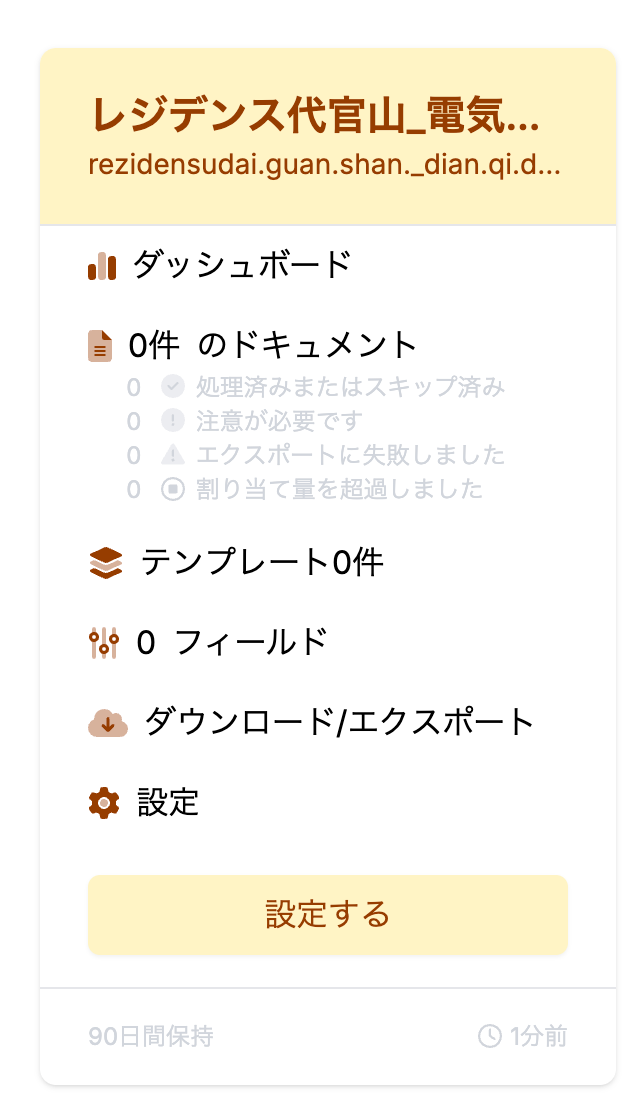This screenshot has width=642, height=1106.
Task: Open テンプレート0件
Action: click(x=262, y=563)
